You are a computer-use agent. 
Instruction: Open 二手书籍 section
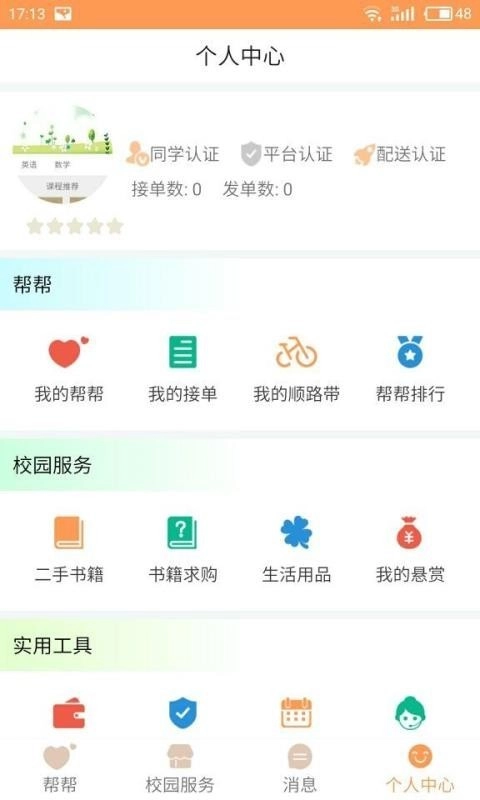69,549
